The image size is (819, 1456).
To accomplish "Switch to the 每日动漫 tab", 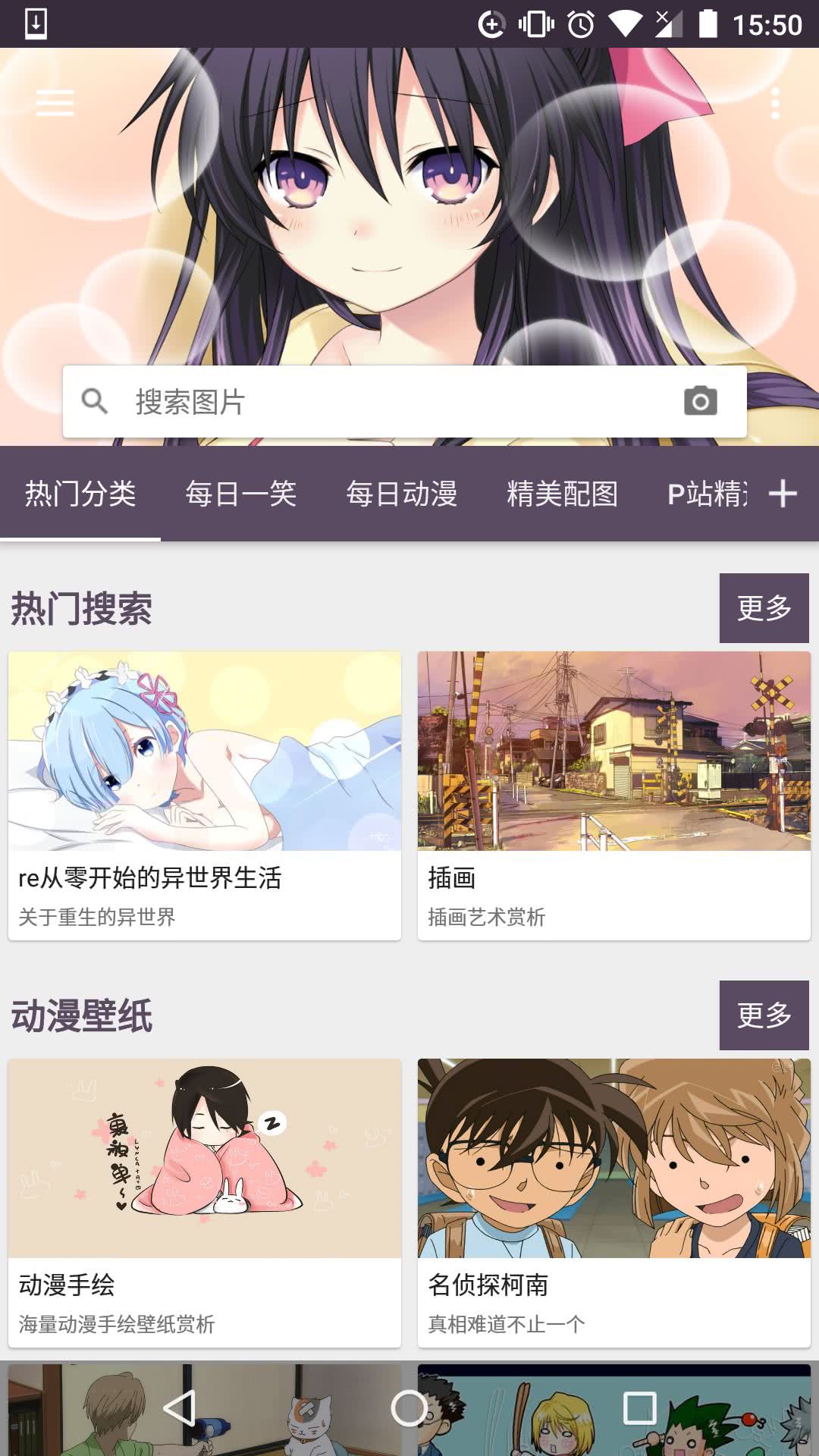I will pos(402,494).
